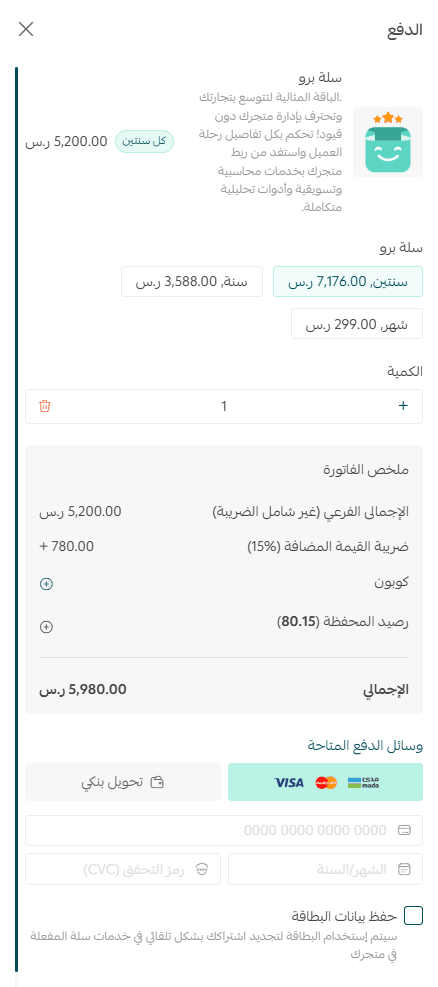438x987 pixels.
Task: Tap the card number field
Action: point(224,830)
